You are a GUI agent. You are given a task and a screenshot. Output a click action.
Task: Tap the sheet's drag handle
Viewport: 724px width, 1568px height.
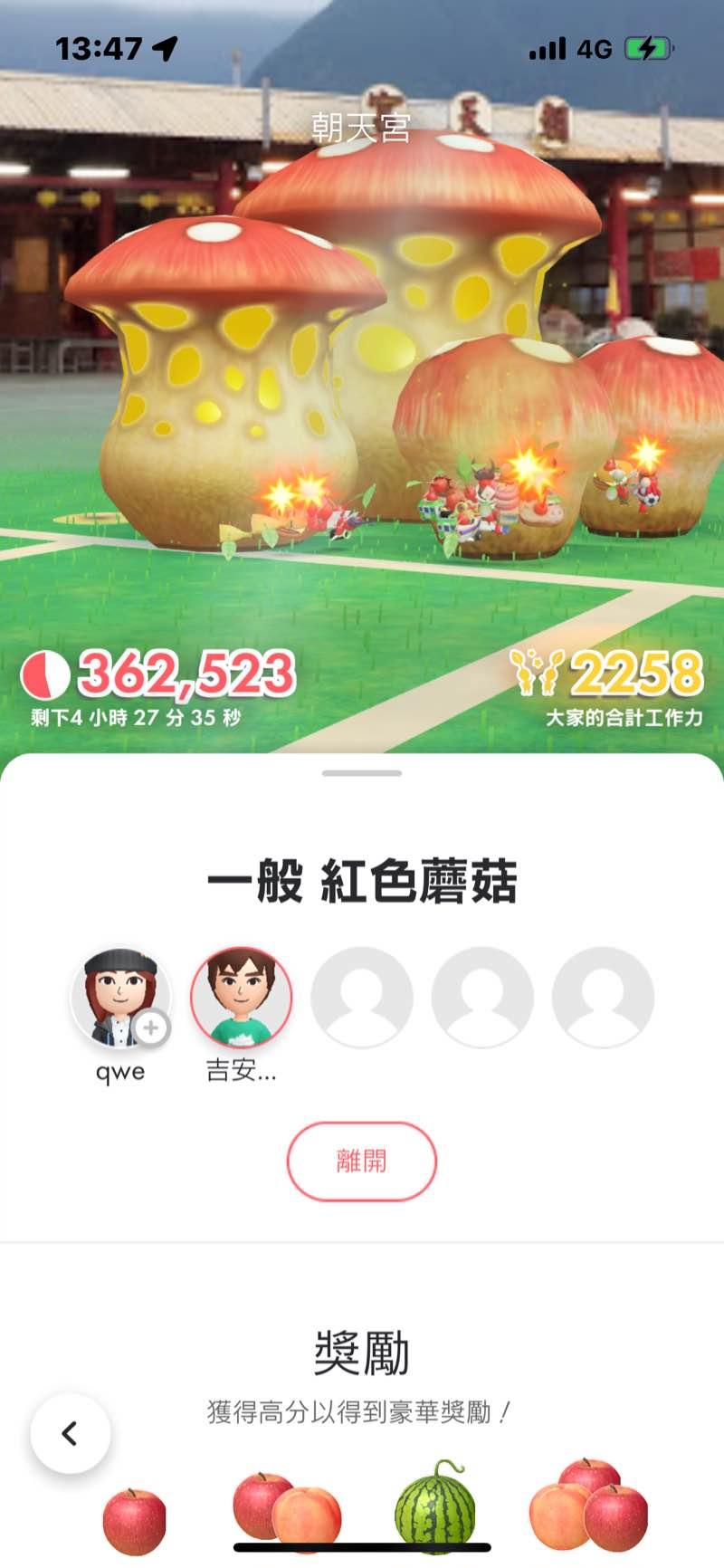point(362,773)
